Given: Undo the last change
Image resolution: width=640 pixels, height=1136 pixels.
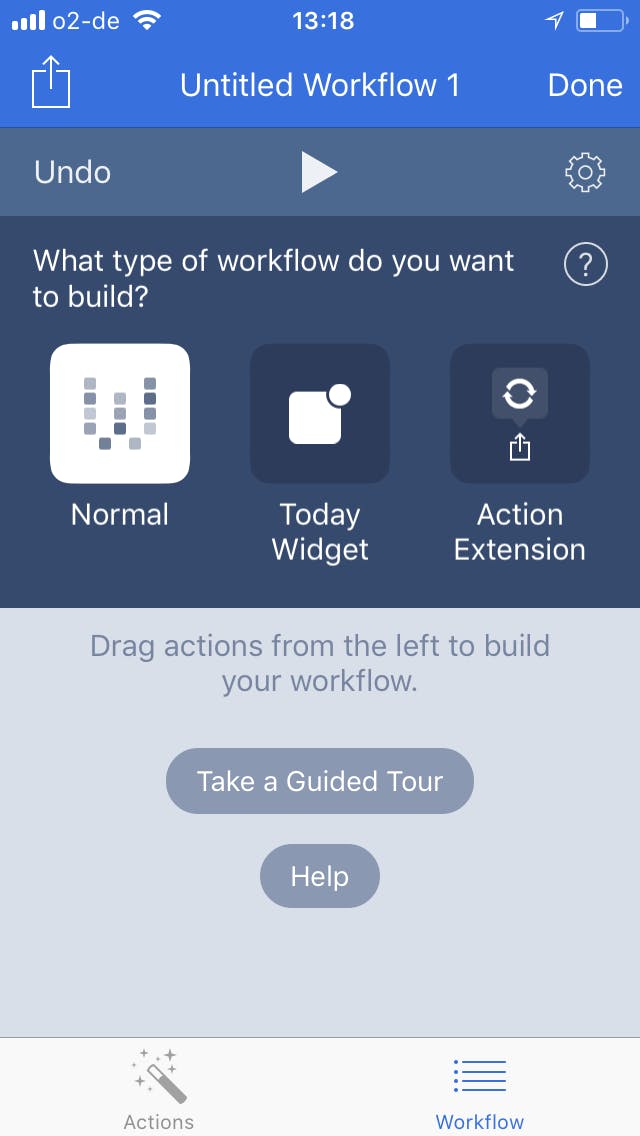Looking at the screenshot, I should point(72,172).
